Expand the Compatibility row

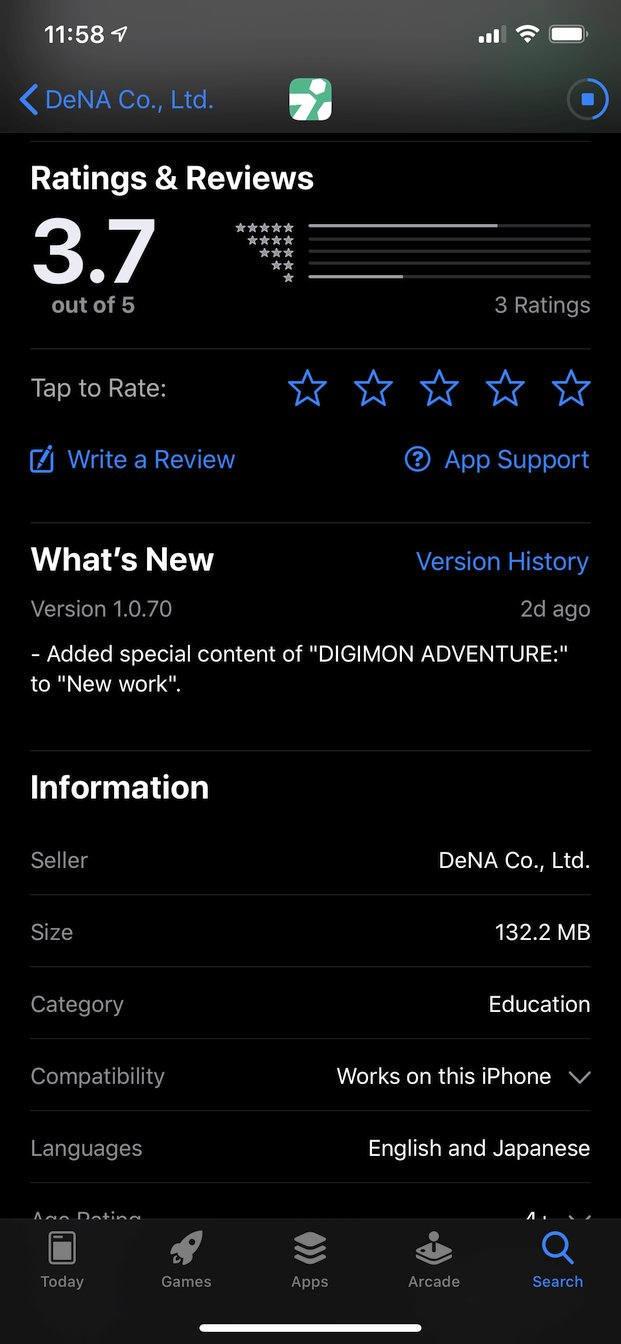pyautogui.click(x=310, y=1076)
